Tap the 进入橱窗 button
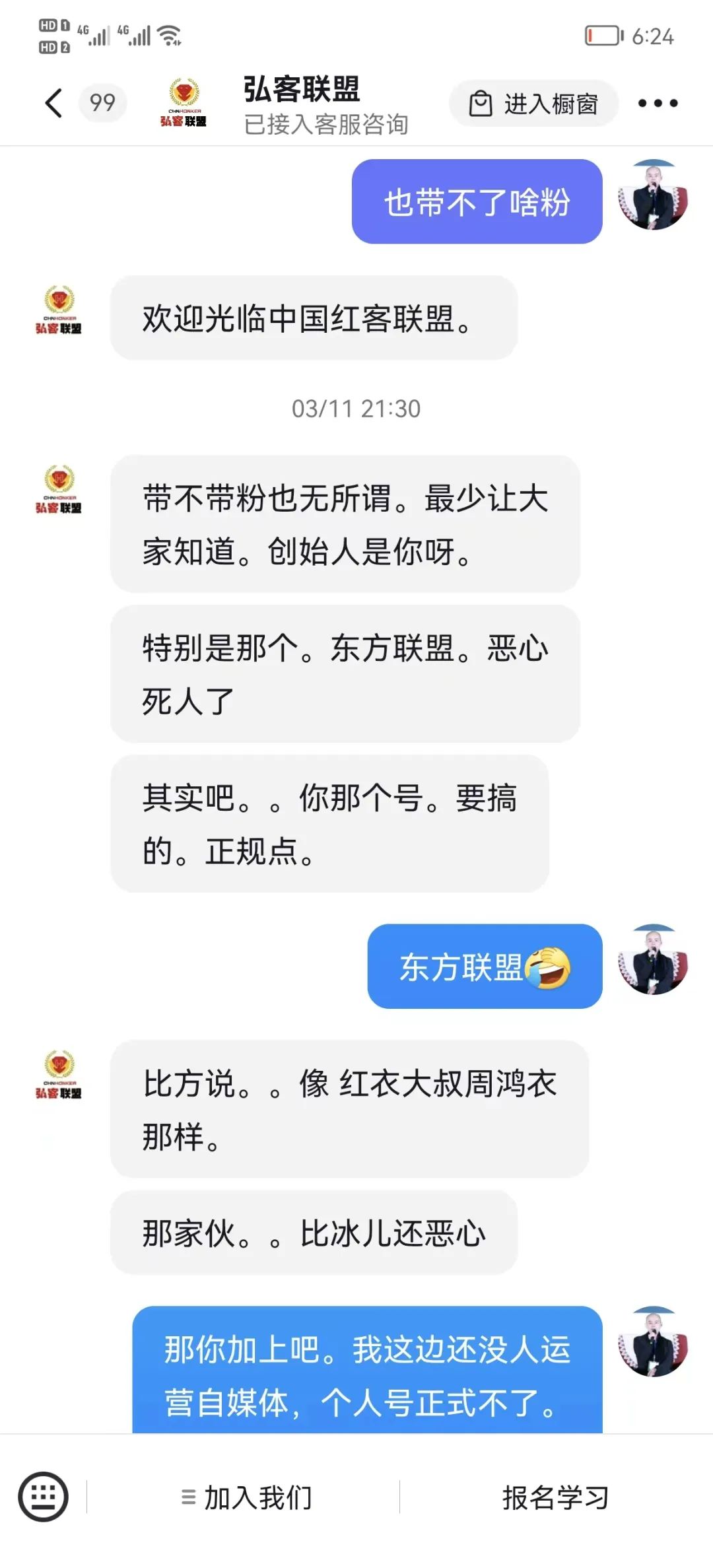The height and width of the screenshot is (1568, 713). [533, 104]
